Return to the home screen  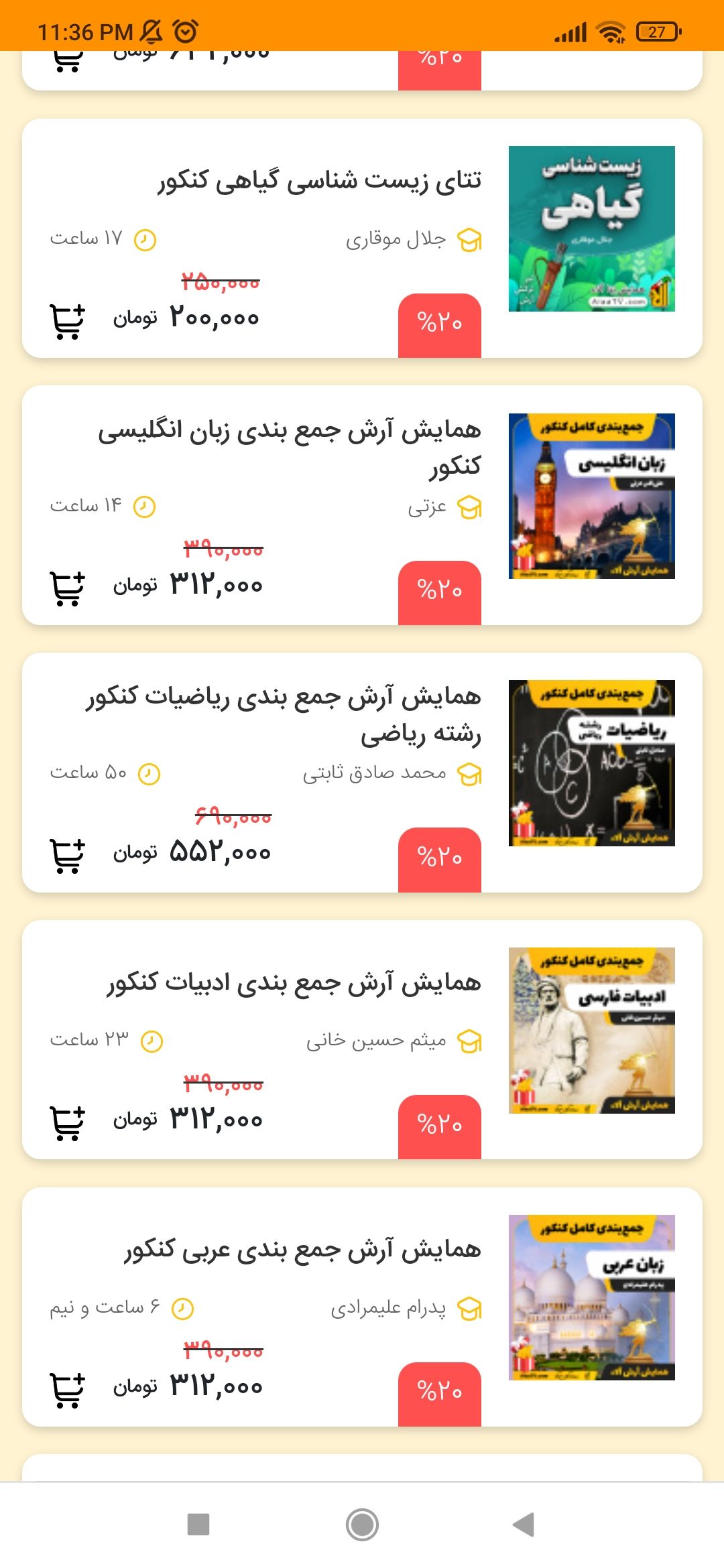[x=362, y=1524]
